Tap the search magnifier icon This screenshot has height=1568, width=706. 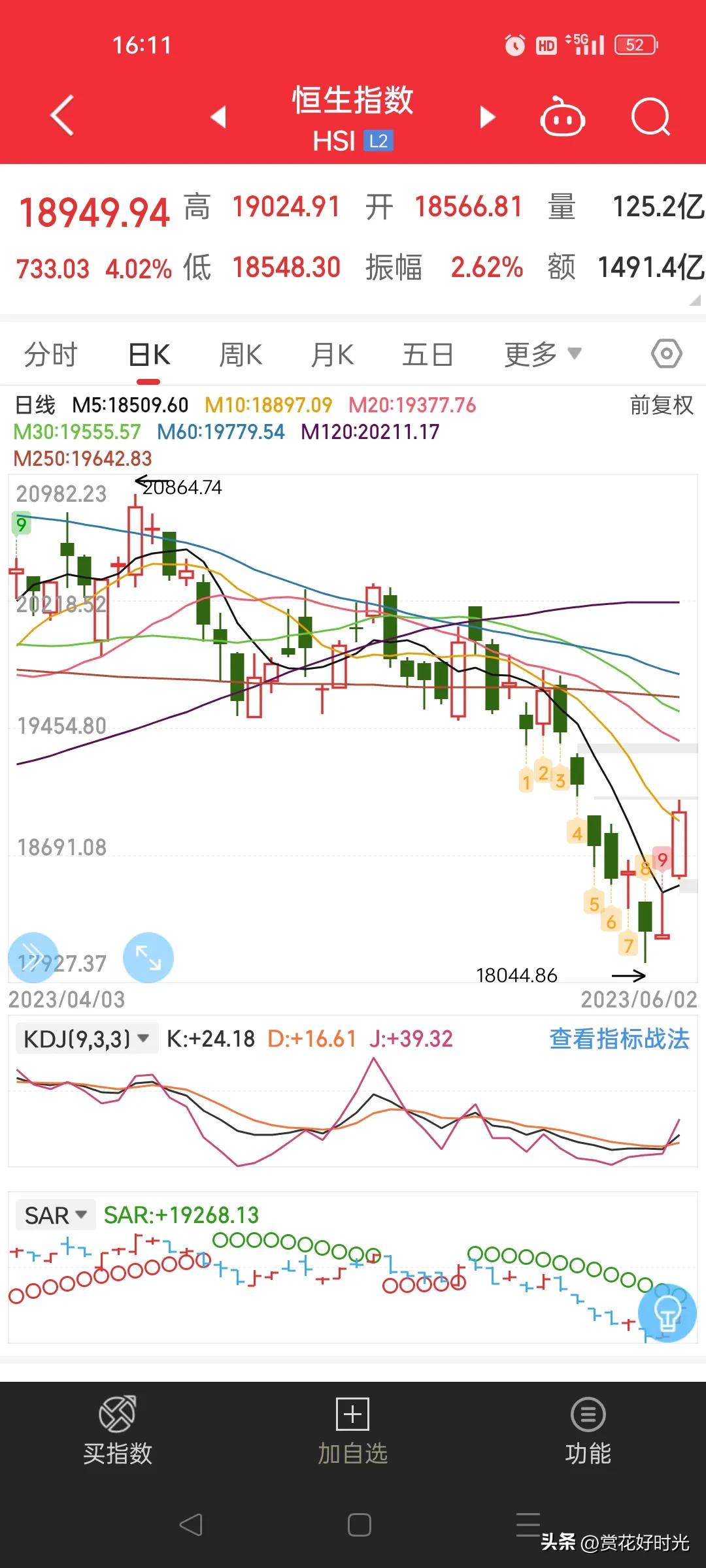tap(650, 115)
